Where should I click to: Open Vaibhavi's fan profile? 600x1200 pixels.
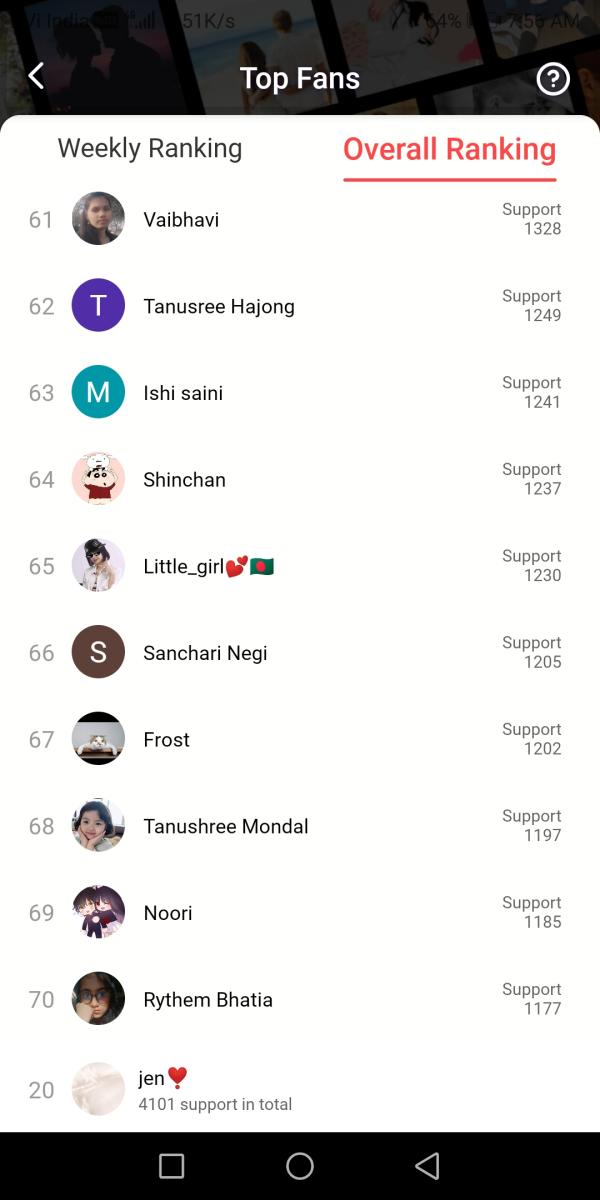point(181,219)
